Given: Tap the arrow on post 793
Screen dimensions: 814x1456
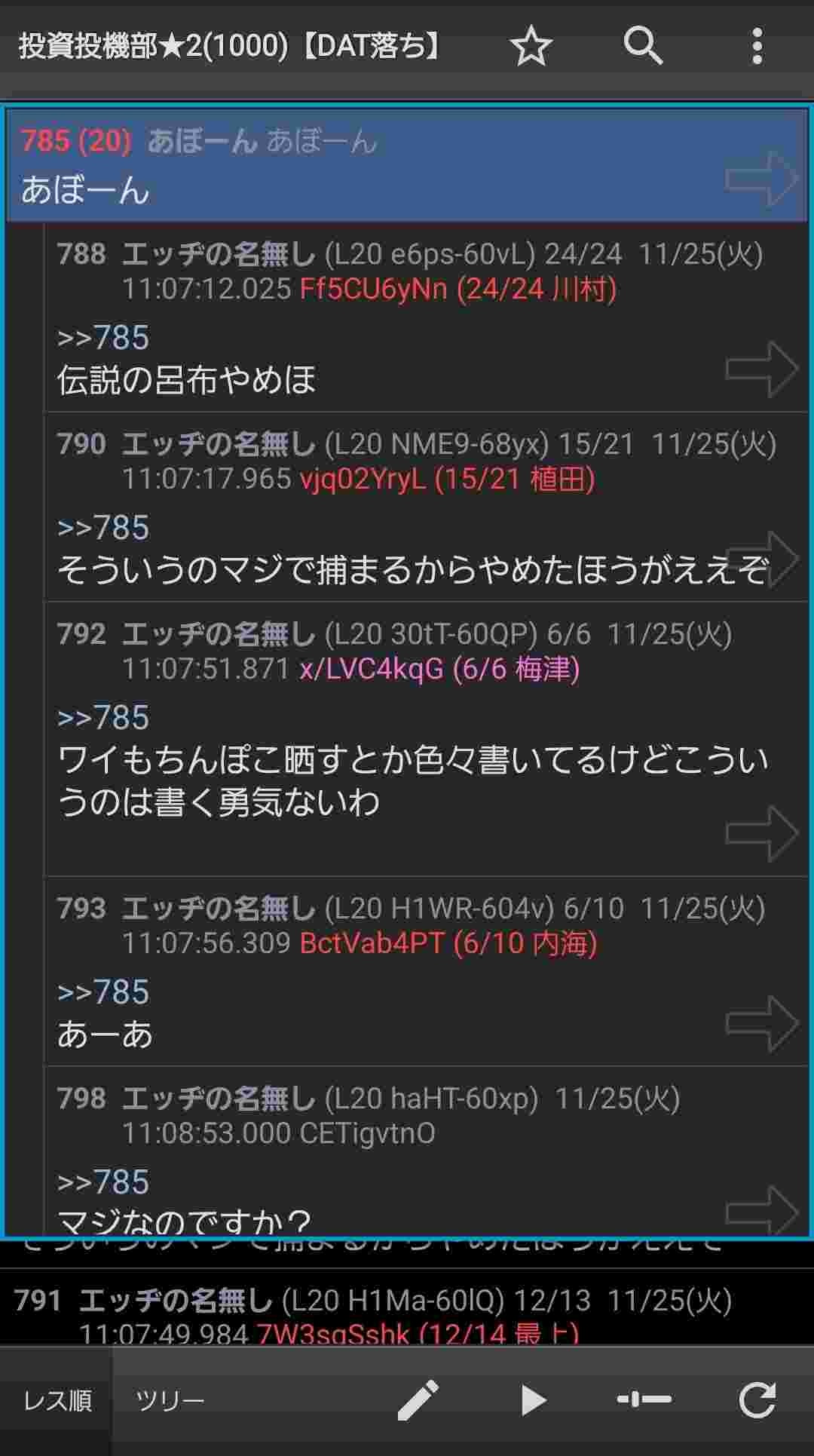Looking at the screenshot, I should 761,1023.
